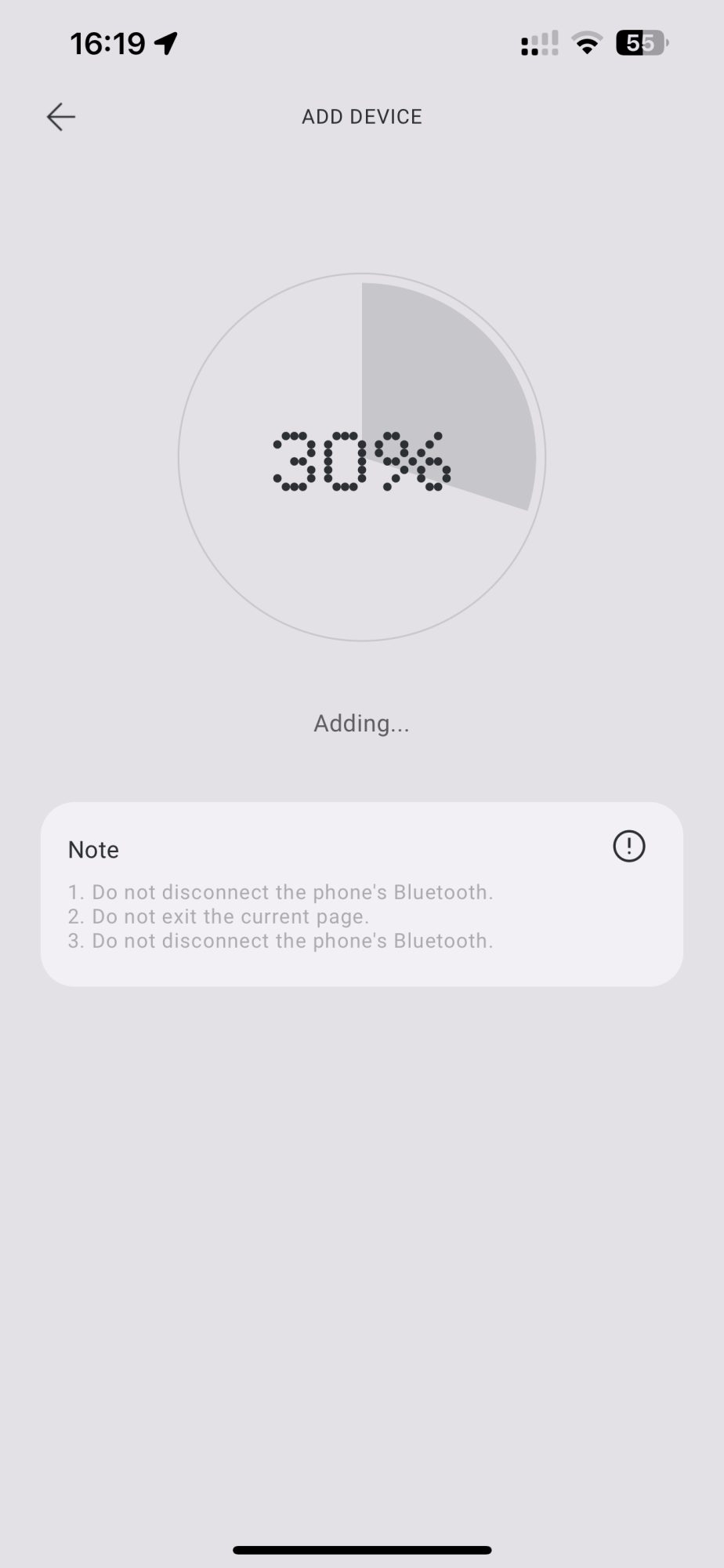Viewport: 724px width, 1568px height.
Task: Open the Note info icon
Action: [x=628, y=847]
